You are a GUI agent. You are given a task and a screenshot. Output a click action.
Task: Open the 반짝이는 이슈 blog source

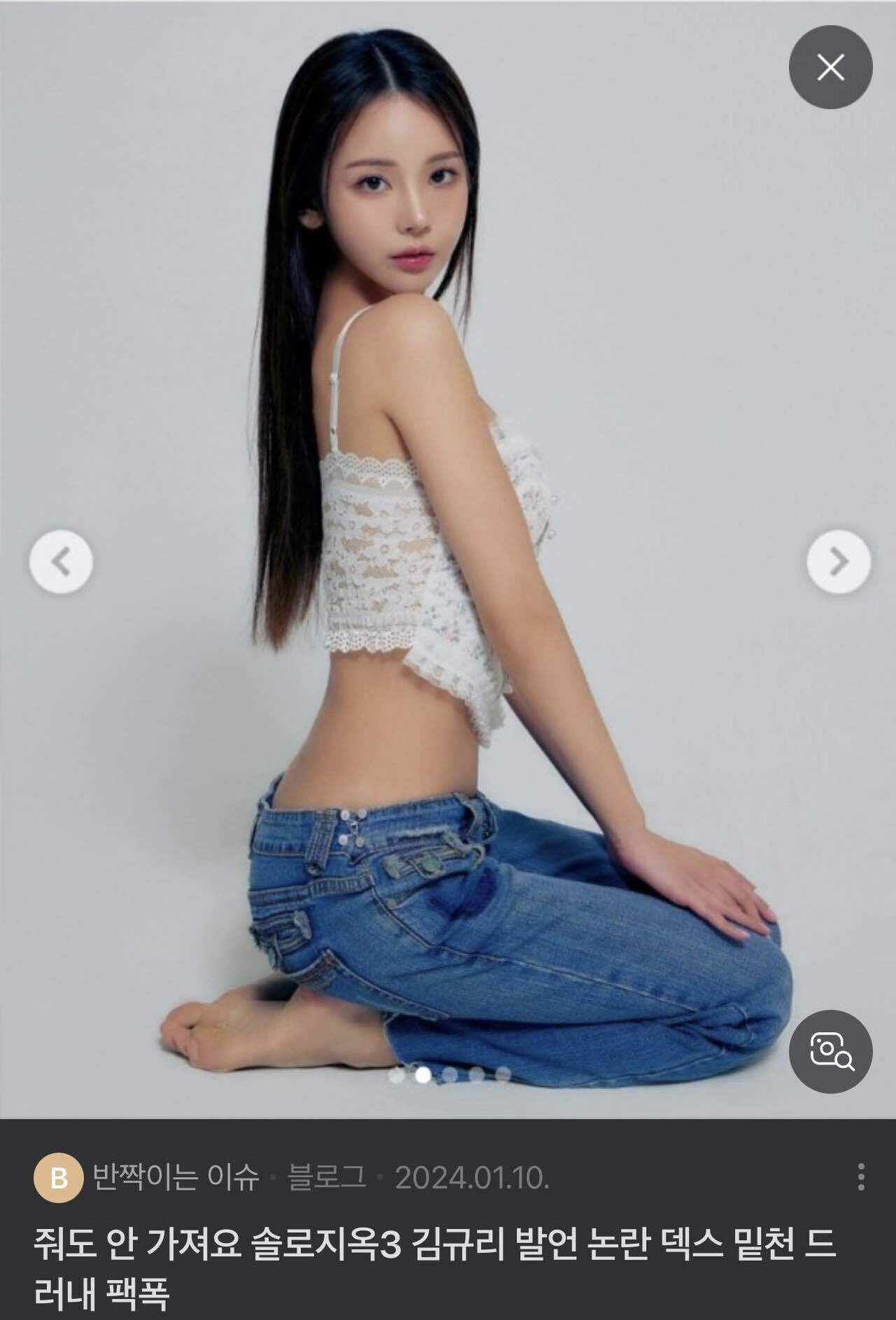(175, 1177)
